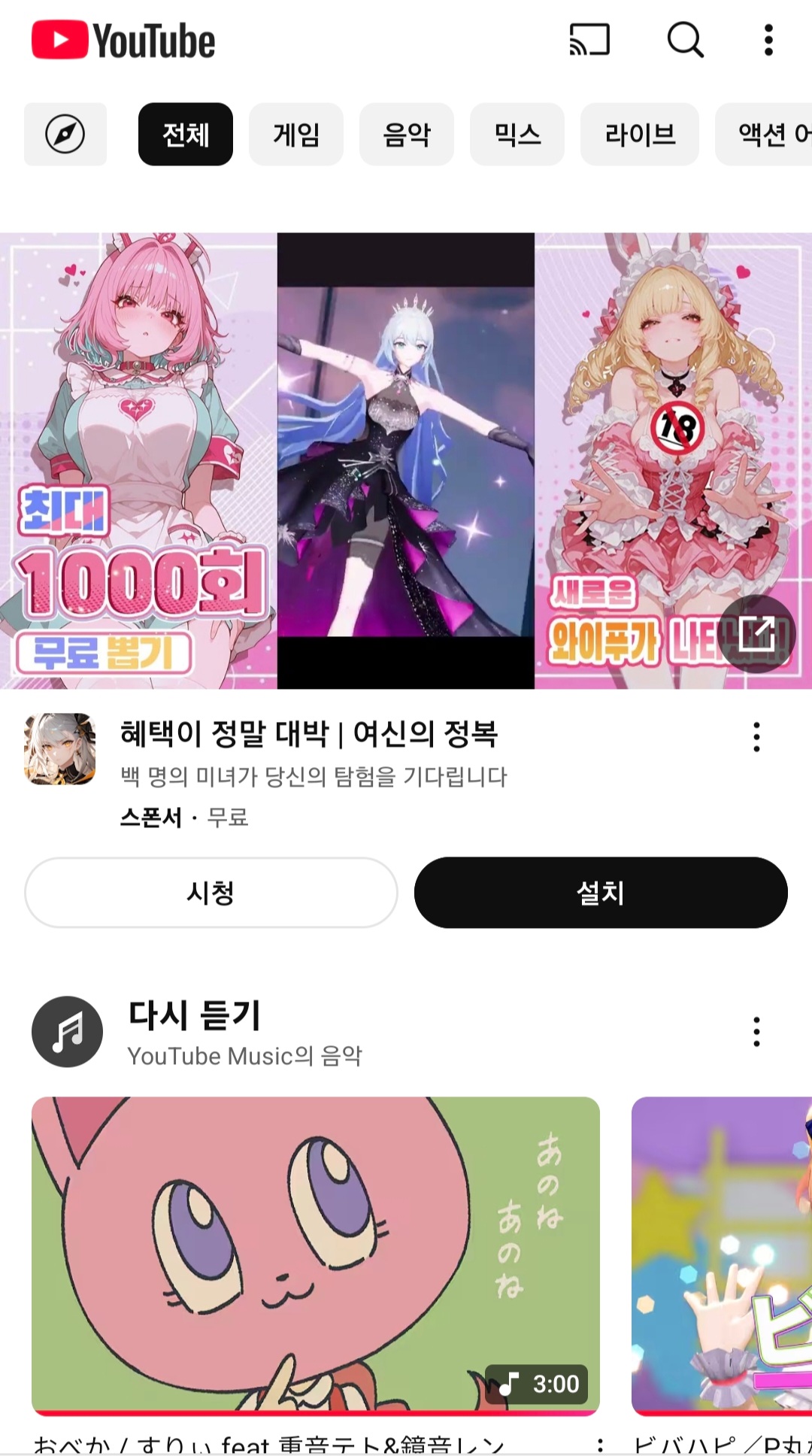This screenshot has width=812, height=1456.
Task: Open the ad's external link icon
Action: (756, 634)
